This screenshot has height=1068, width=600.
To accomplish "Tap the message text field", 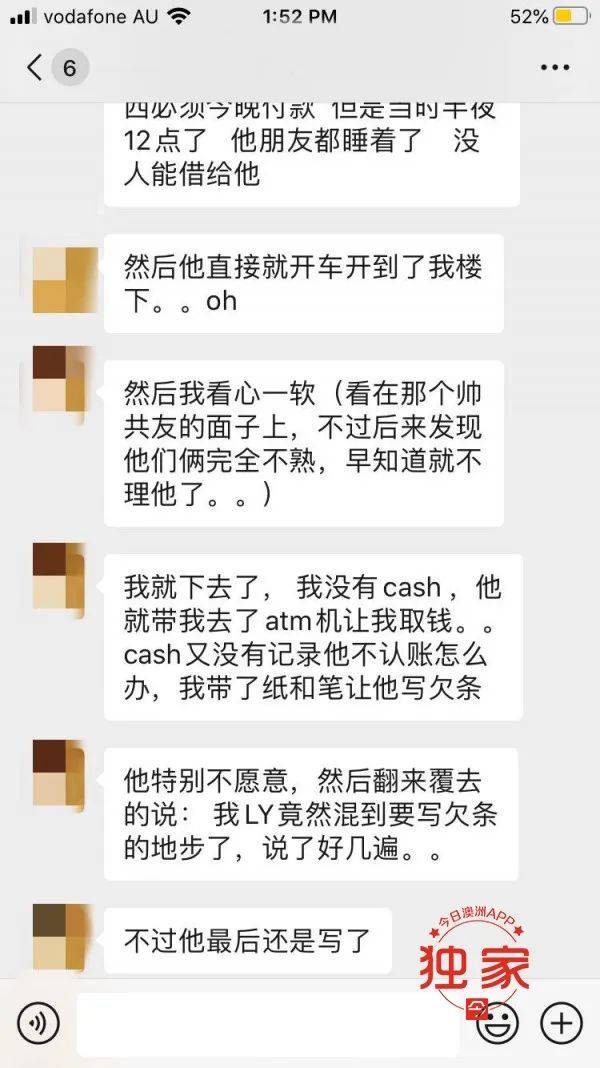I will pos(268,1023).
